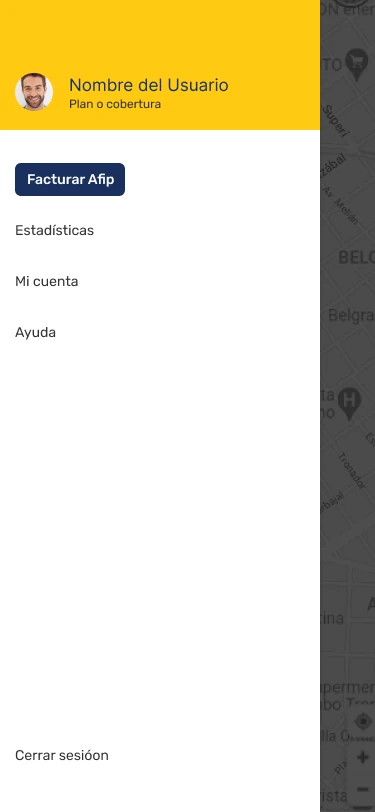Open the user profile photo
375x812 pixels.
[34, 92]
